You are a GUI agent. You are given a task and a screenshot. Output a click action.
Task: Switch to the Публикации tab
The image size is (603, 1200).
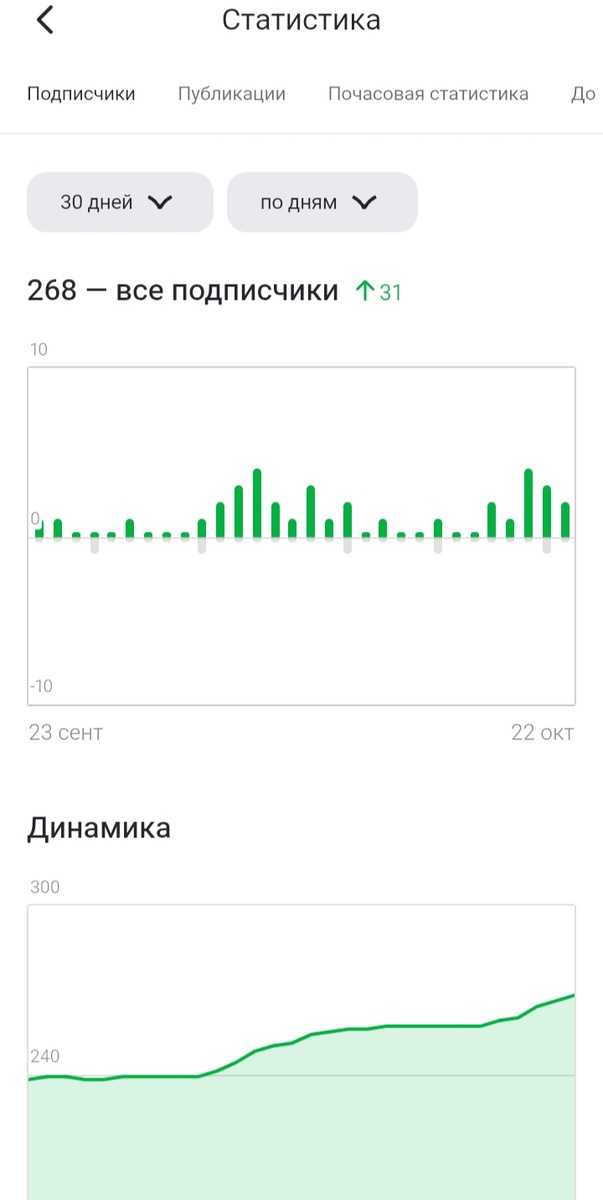(232, 94)
